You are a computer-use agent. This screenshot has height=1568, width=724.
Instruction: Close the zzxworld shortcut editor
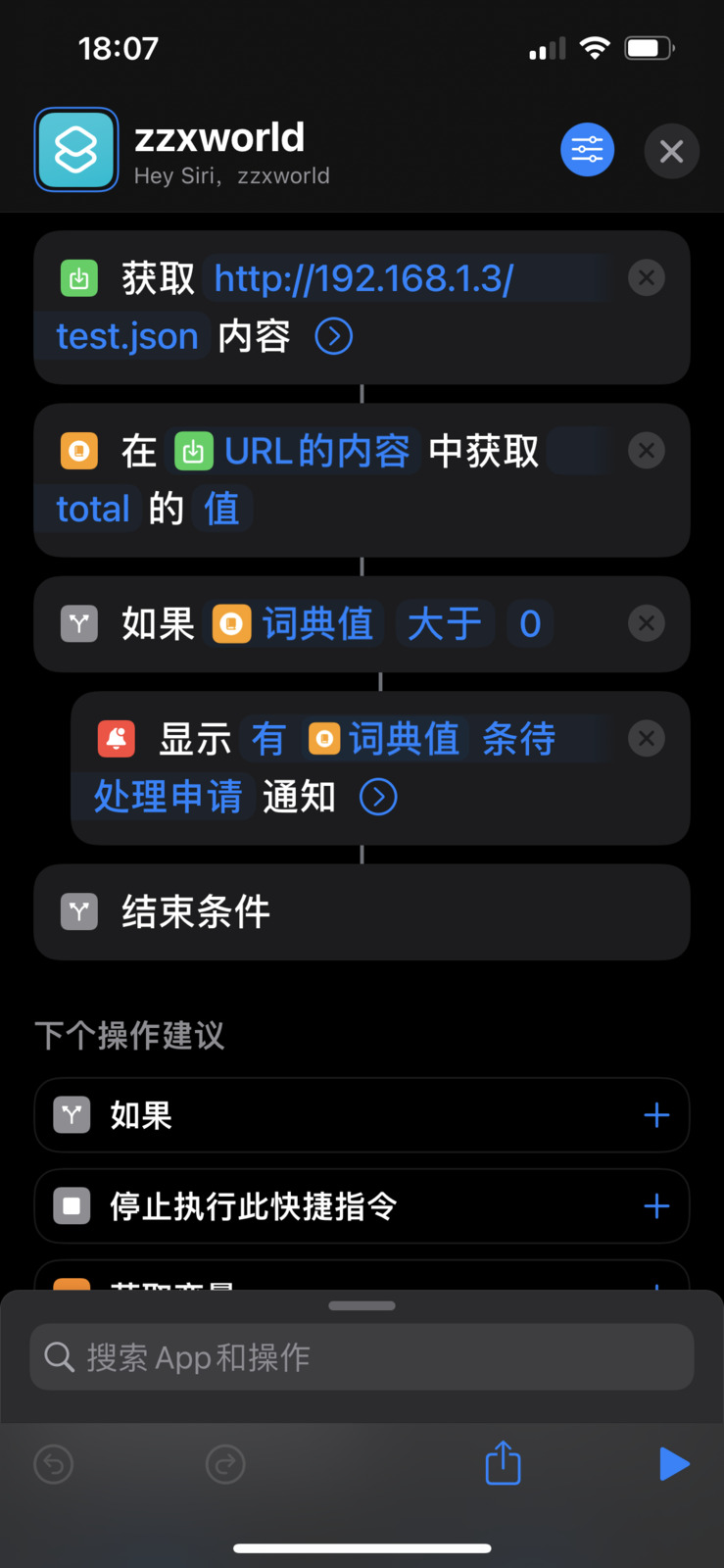tap(671, 151)
